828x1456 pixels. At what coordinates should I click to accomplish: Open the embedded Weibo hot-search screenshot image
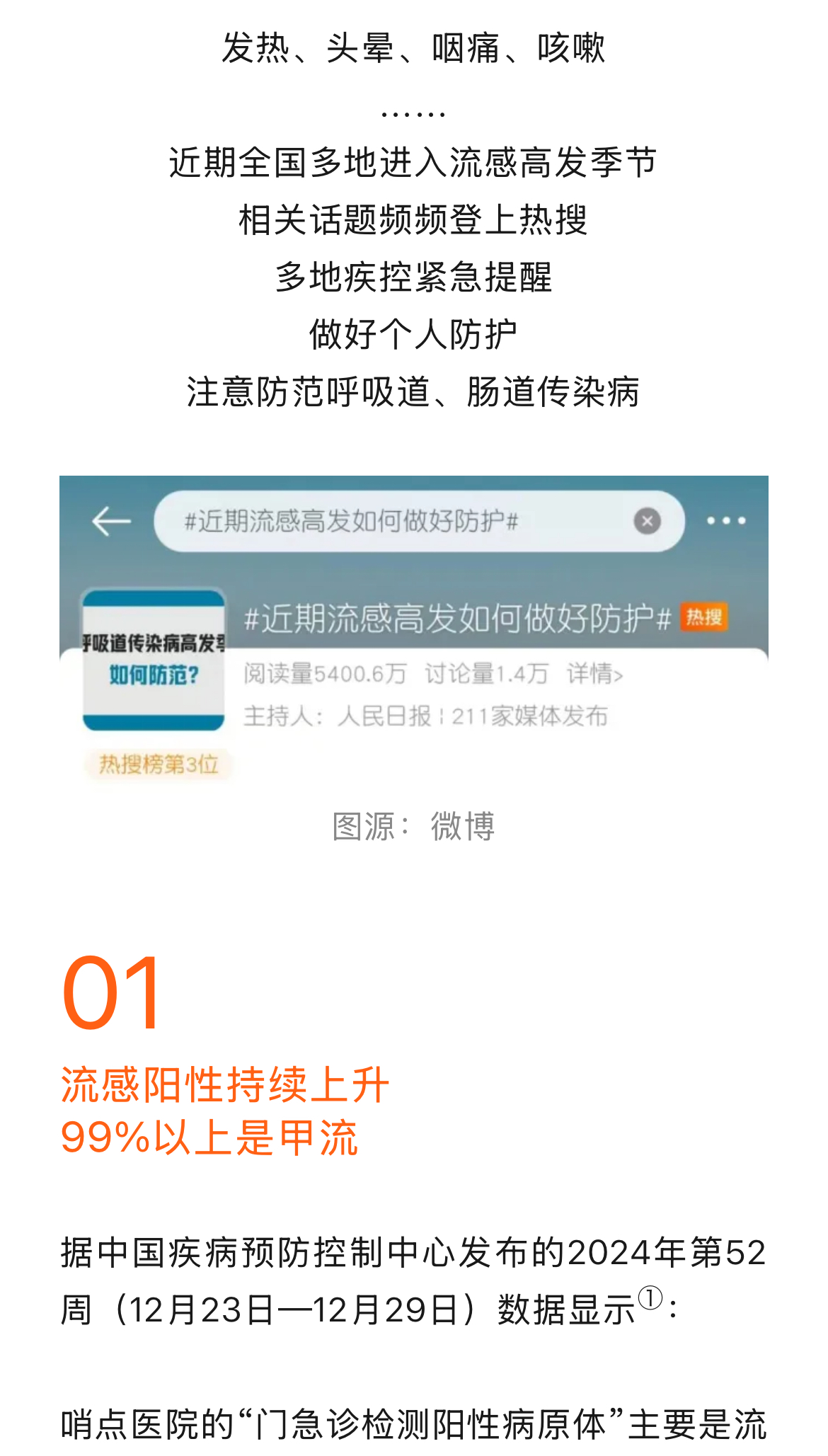click(x=414, y=630)
